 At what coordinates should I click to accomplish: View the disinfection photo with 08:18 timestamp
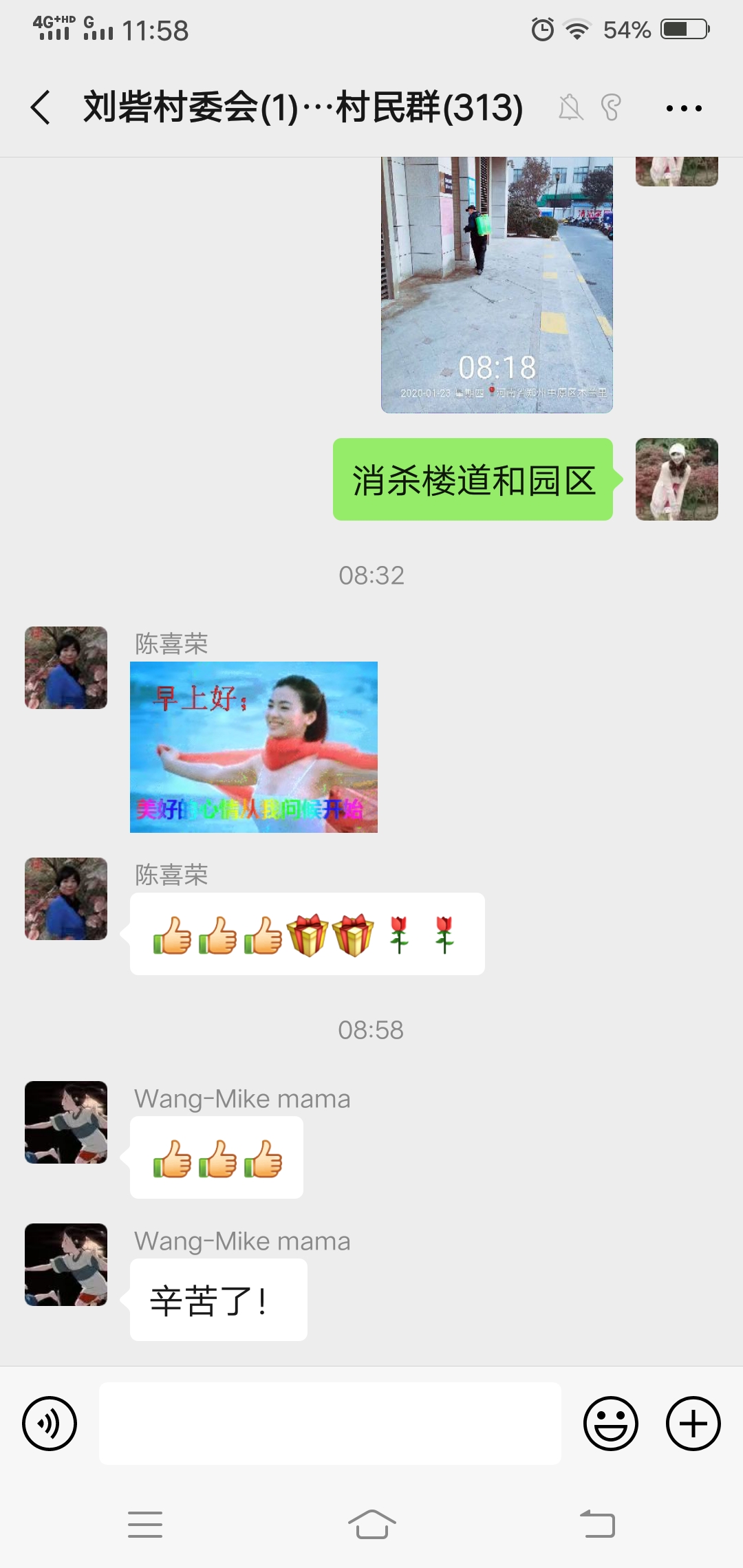(x=497, y=282)
